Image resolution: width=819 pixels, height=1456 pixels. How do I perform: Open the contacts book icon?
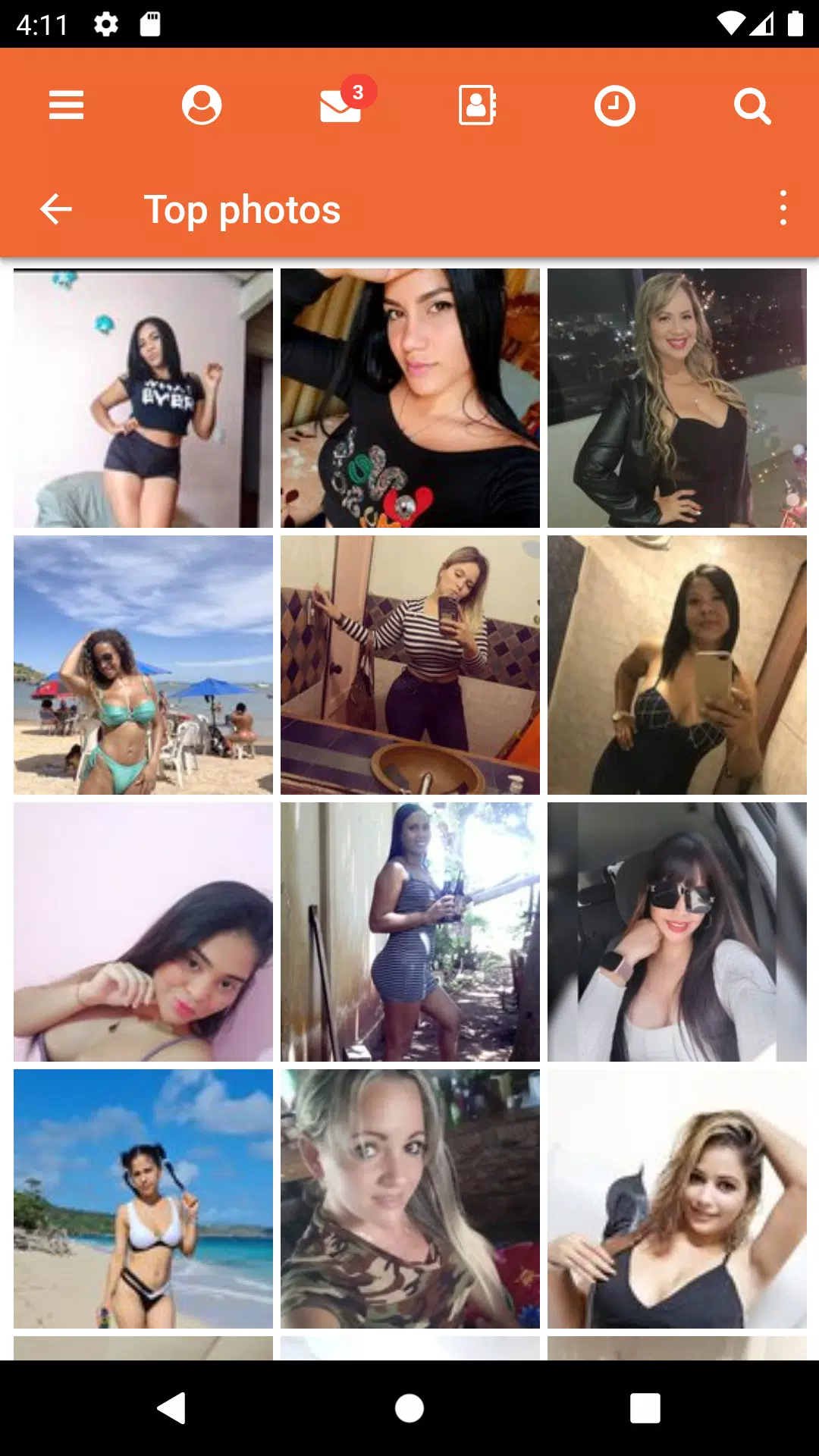point(477,105)
